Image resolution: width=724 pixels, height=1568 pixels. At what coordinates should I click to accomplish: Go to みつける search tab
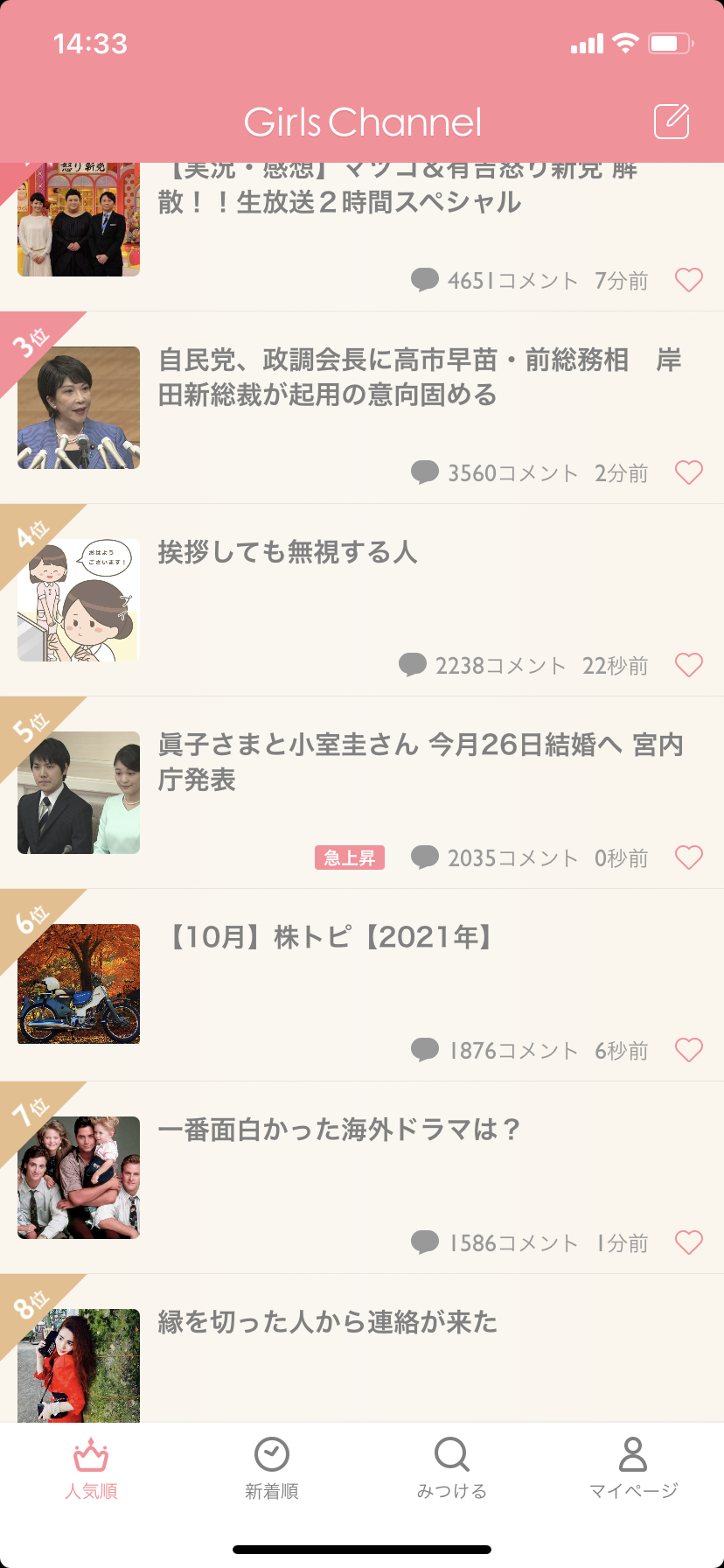452,1469
